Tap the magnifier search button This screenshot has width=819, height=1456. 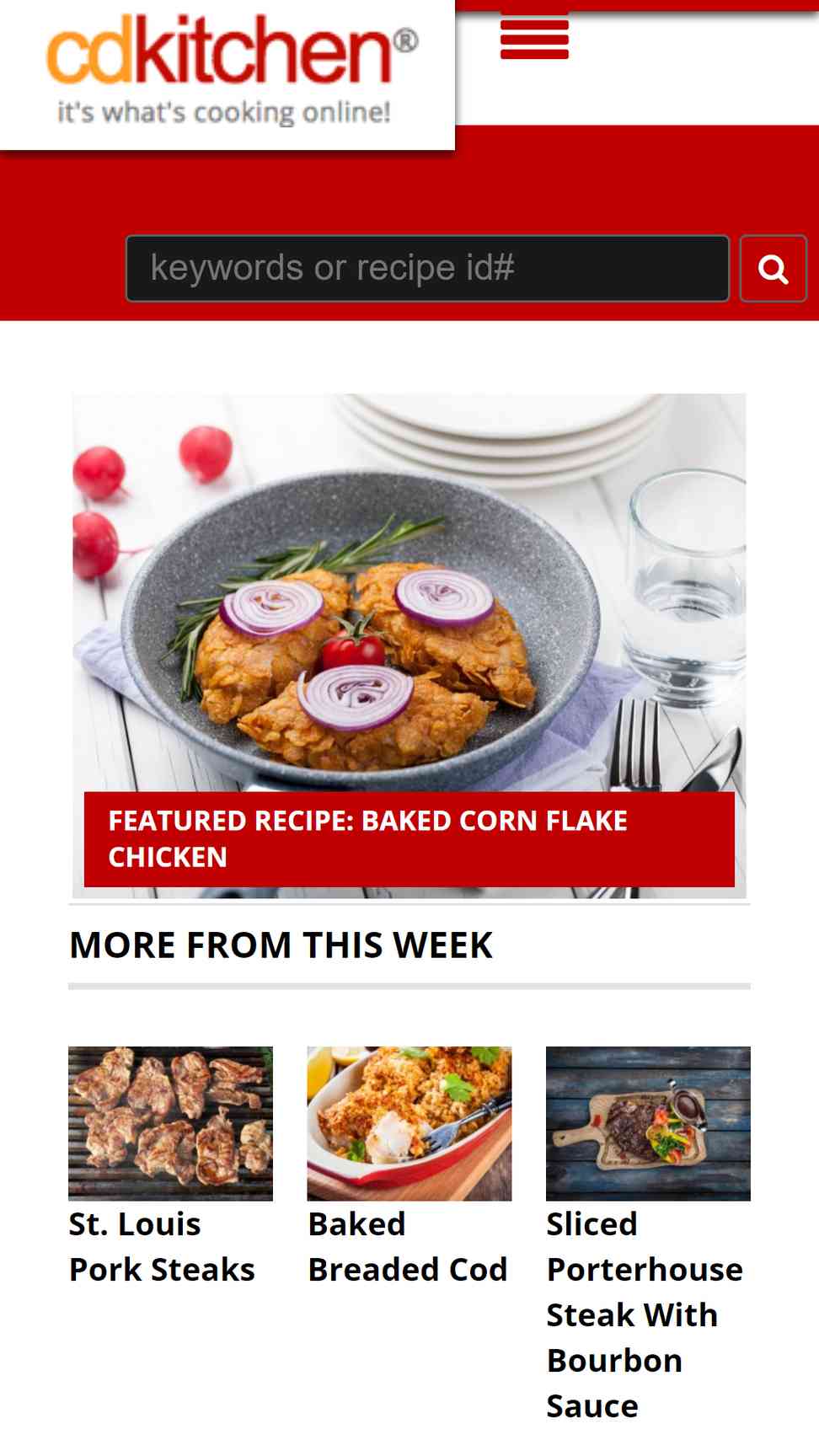click(773, 269)
